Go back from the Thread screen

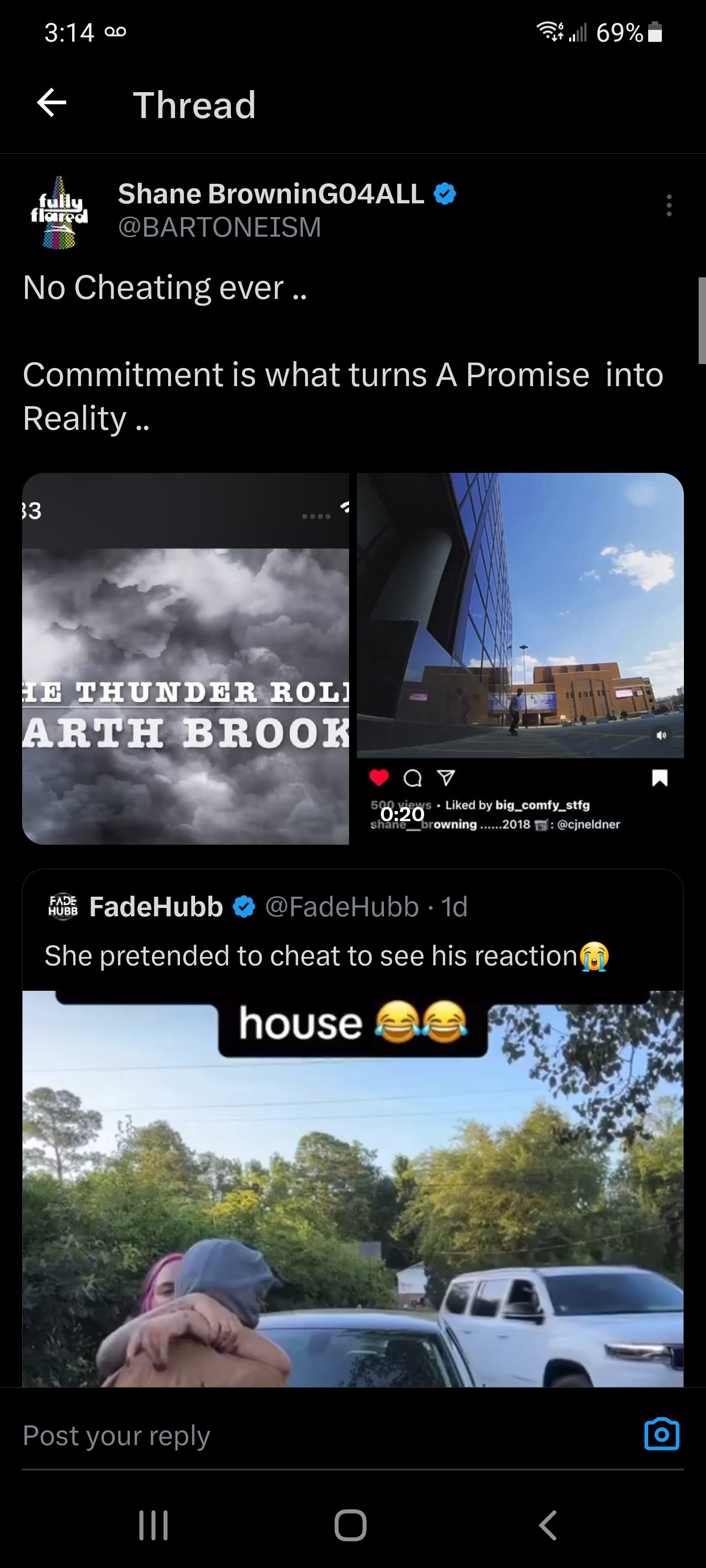(52, 103)
